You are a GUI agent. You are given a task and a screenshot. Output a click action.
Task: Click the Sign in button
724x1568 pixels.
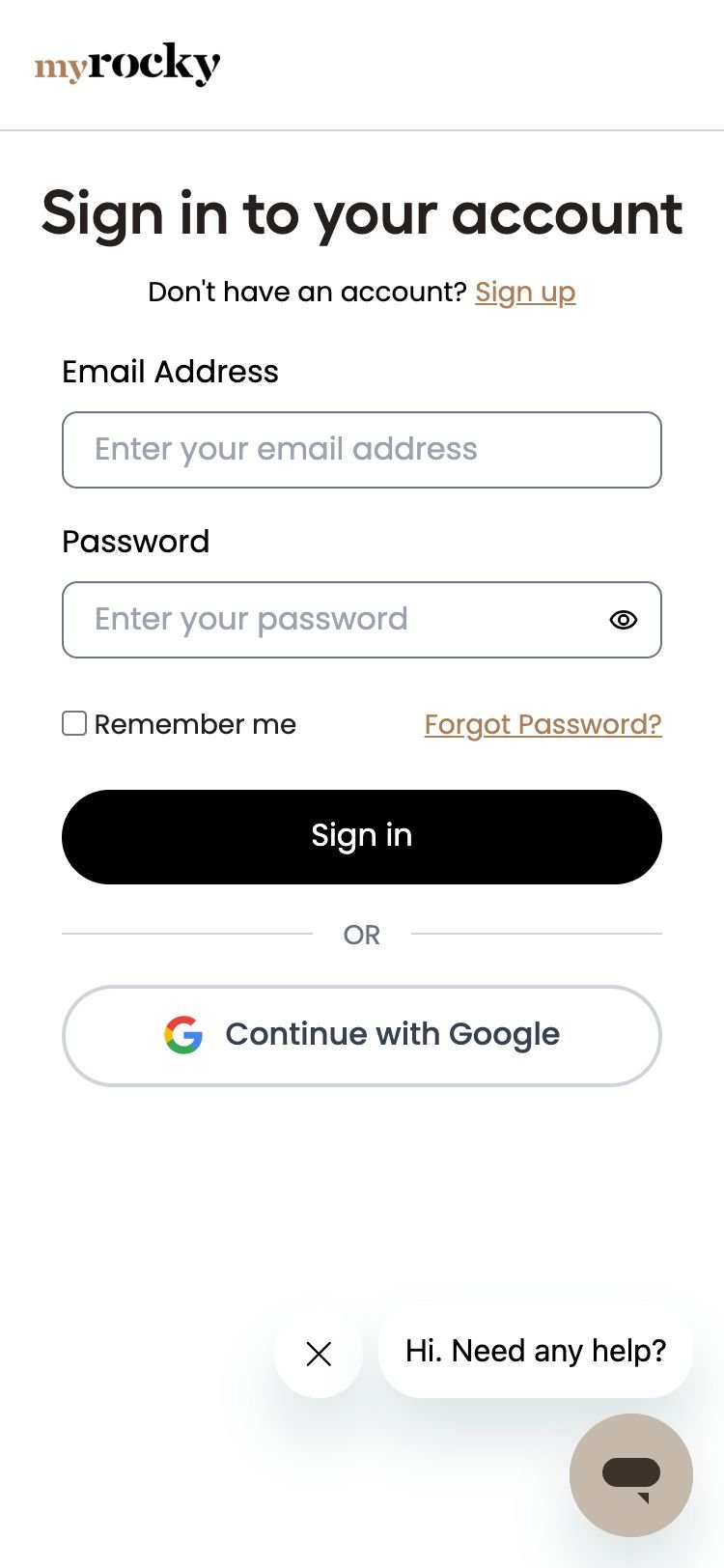[362, 836]
